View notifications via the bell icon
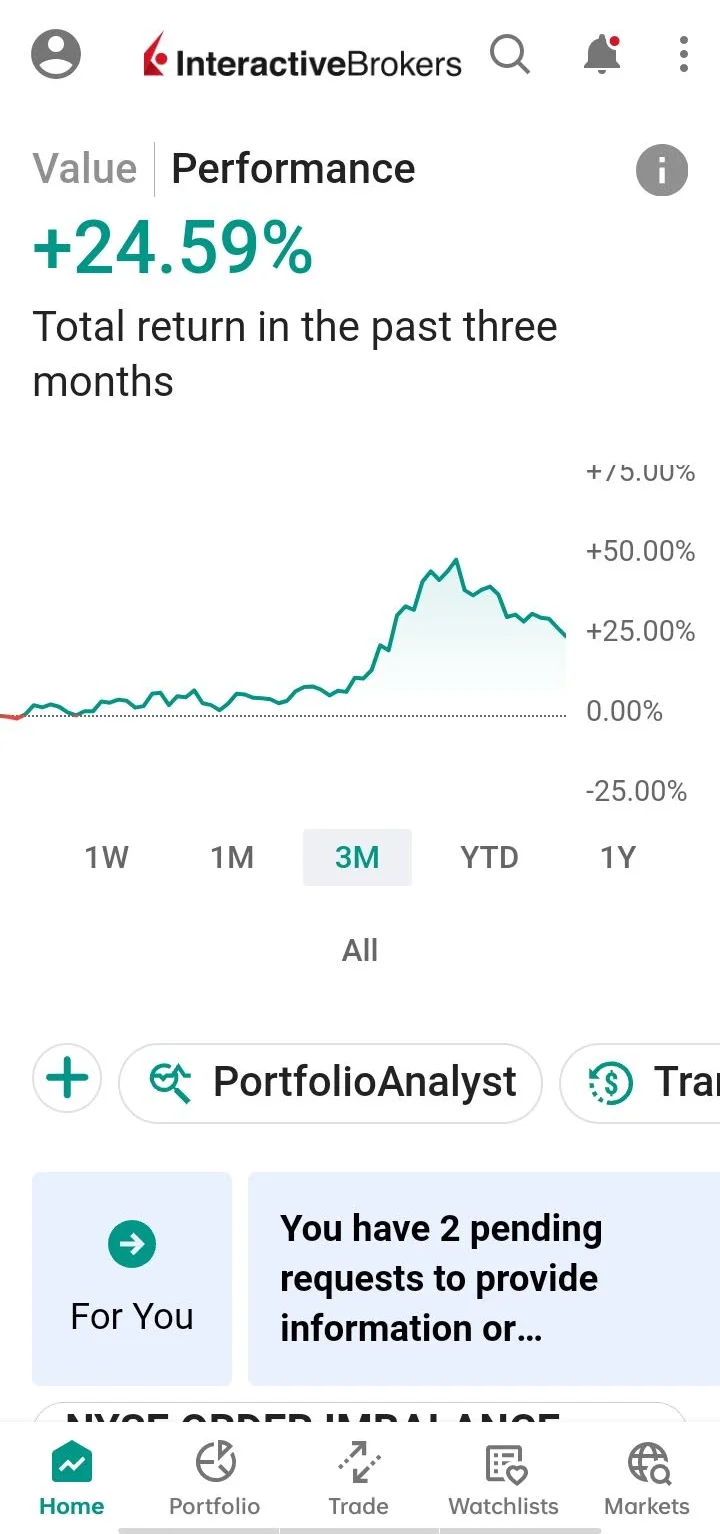The image size is (720, 1534). click(x=601, y=57)
